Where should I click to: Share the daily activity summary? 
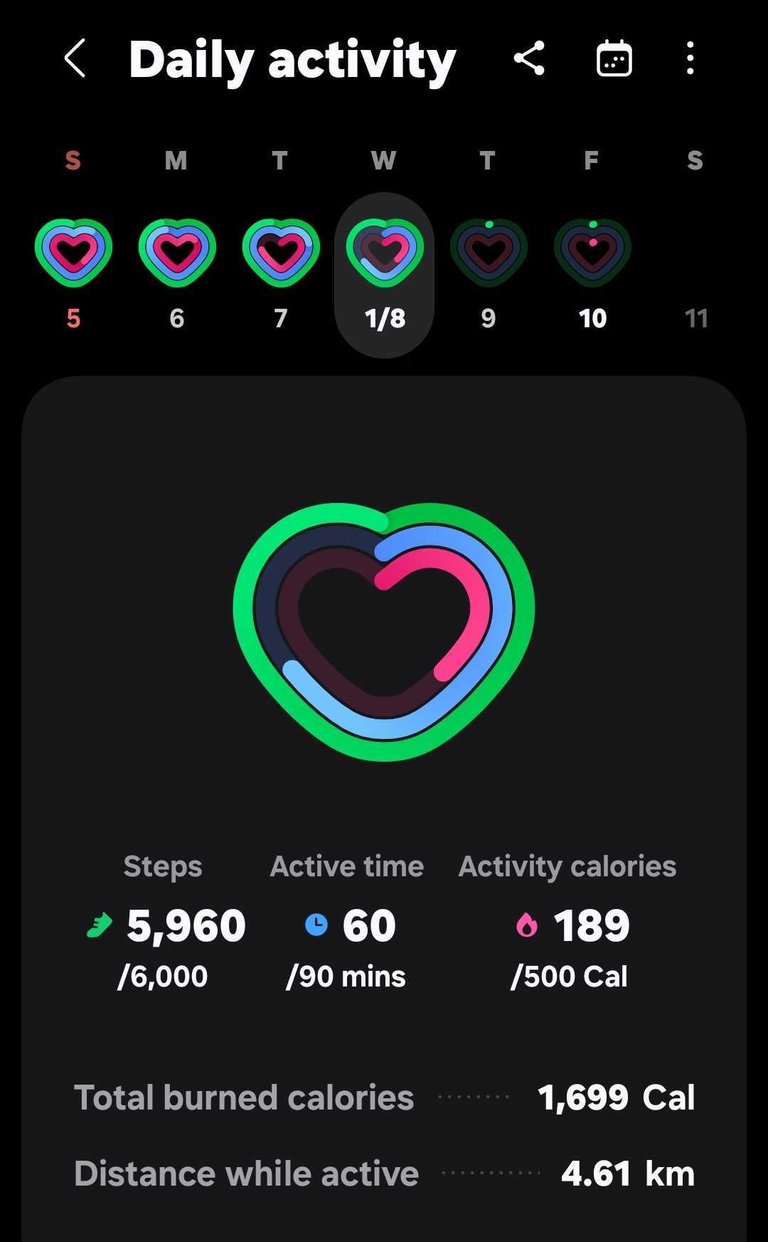pyautogui.click(x=529, y=59)
